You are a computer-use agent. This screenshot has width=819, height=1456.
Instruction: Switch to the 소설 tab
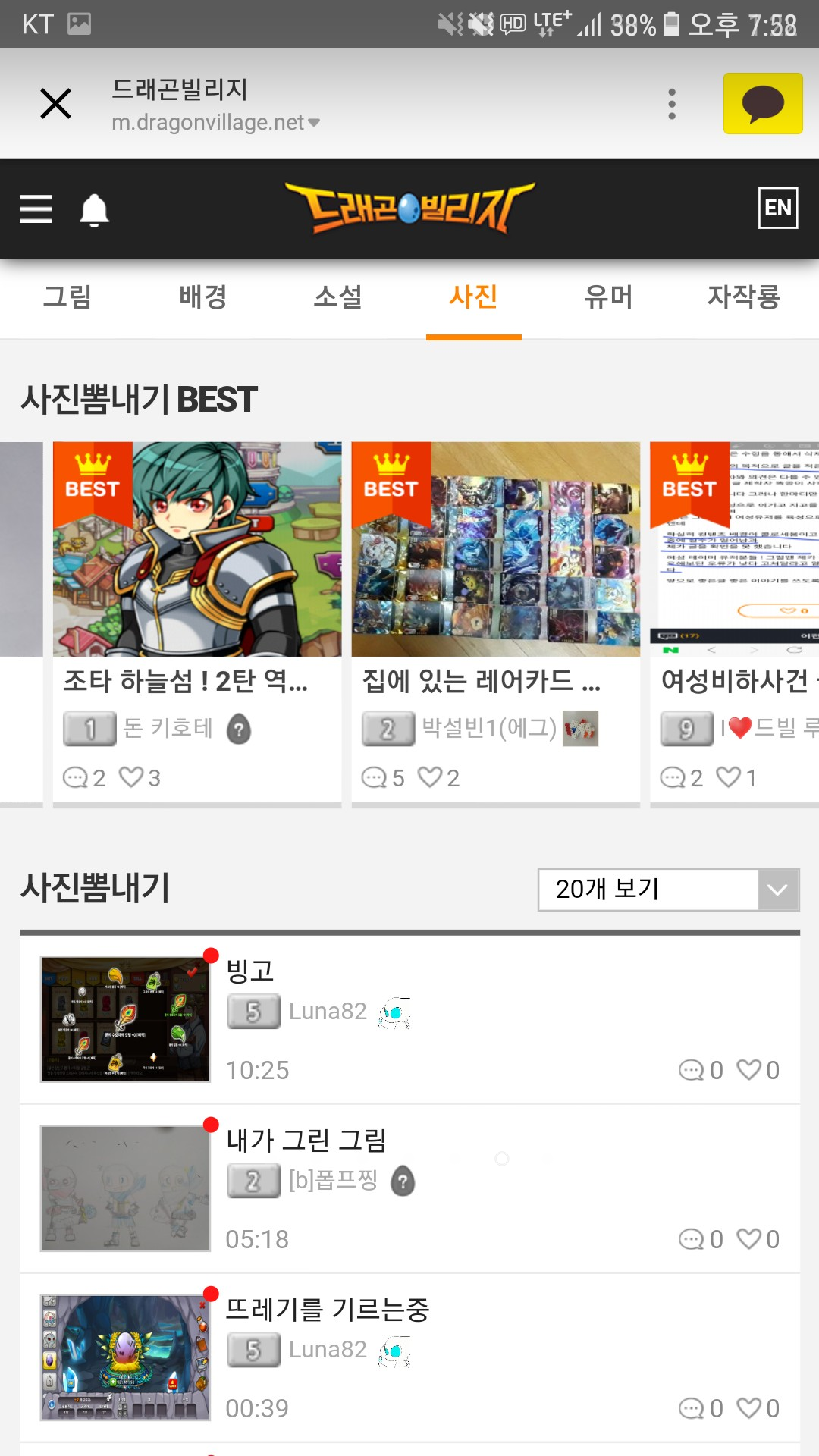(x=337, y=297)
